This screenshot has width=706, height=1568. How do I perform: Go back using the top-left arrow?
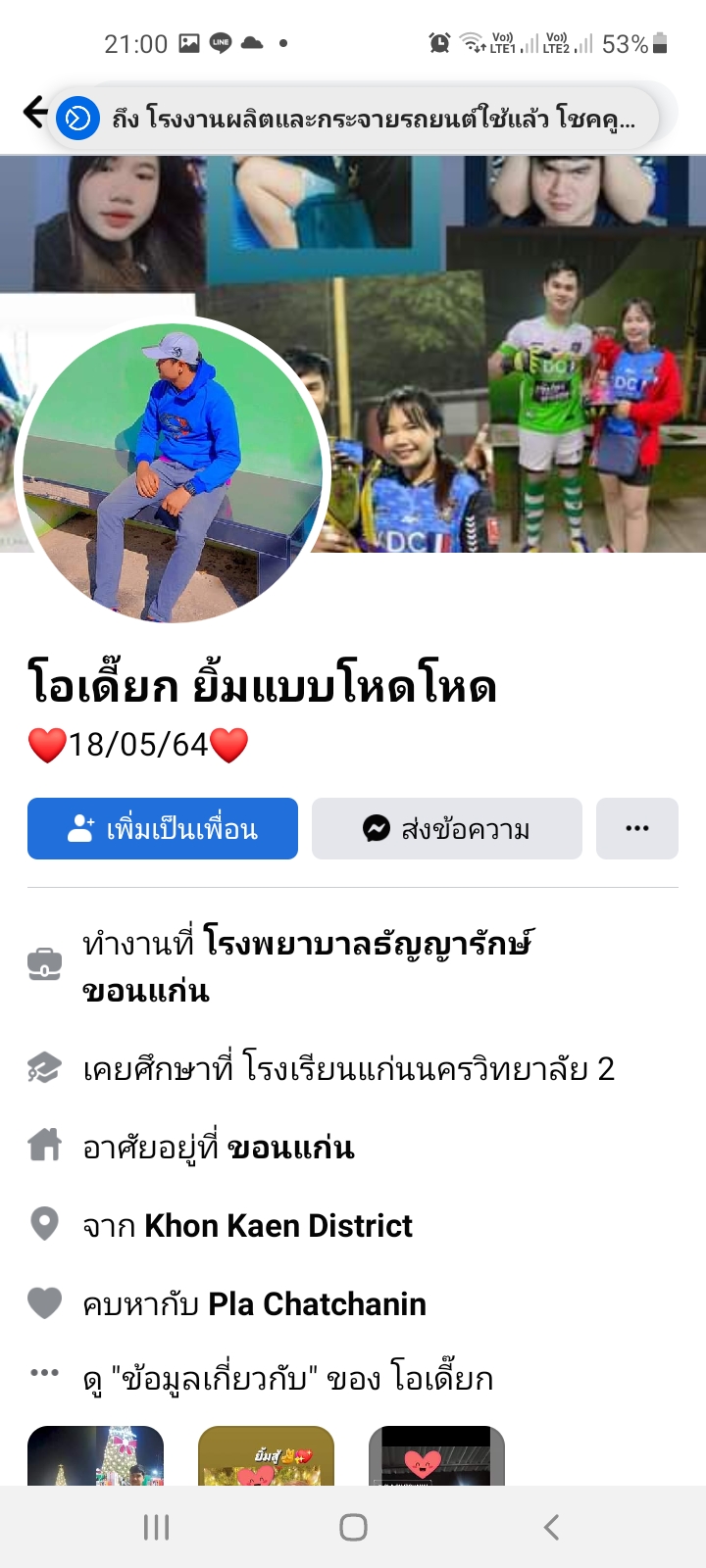click(x=32, y=112)
